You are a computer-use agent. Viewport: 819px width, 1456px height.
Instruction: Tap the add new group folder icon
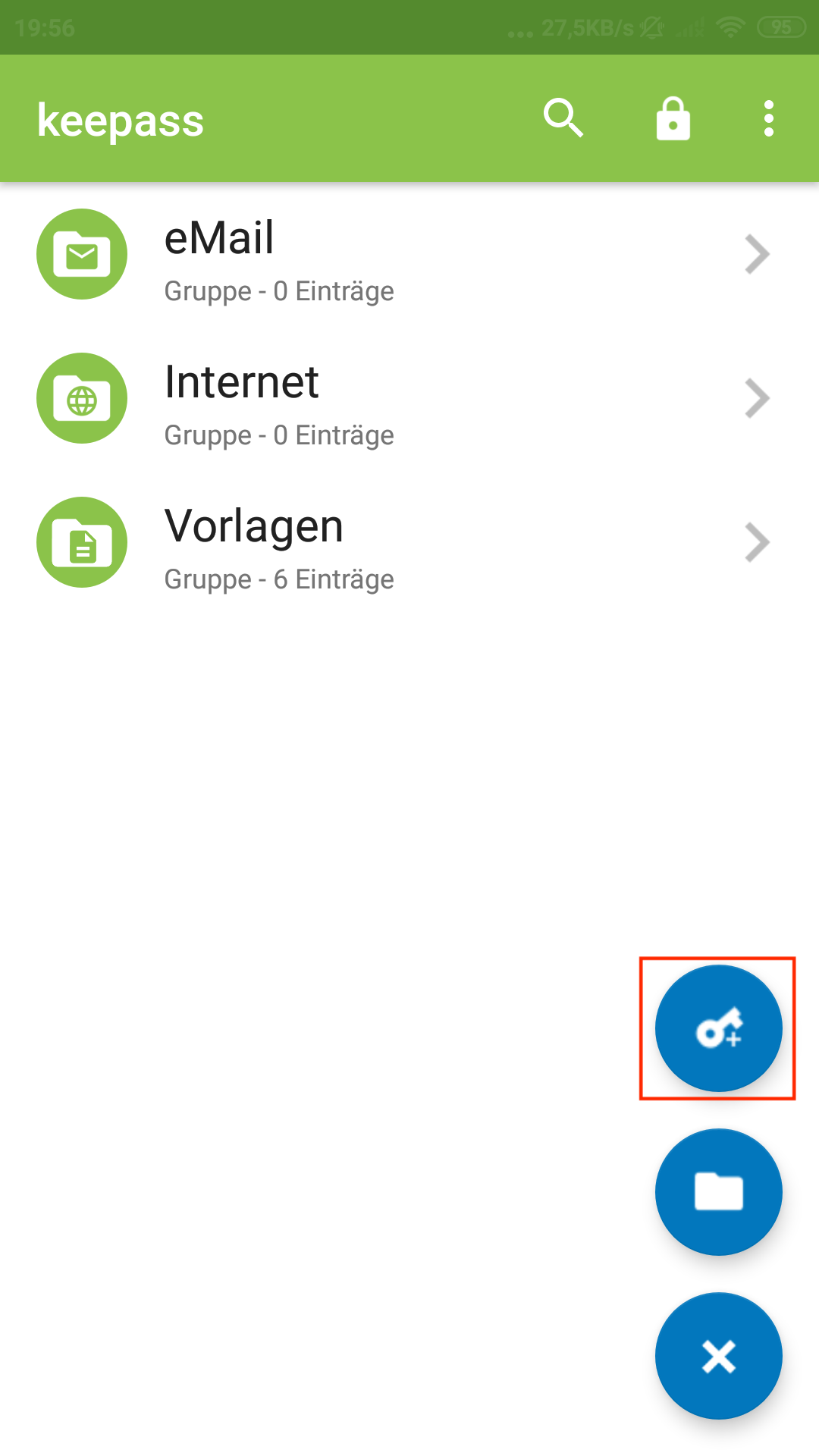coord(717,1191)
